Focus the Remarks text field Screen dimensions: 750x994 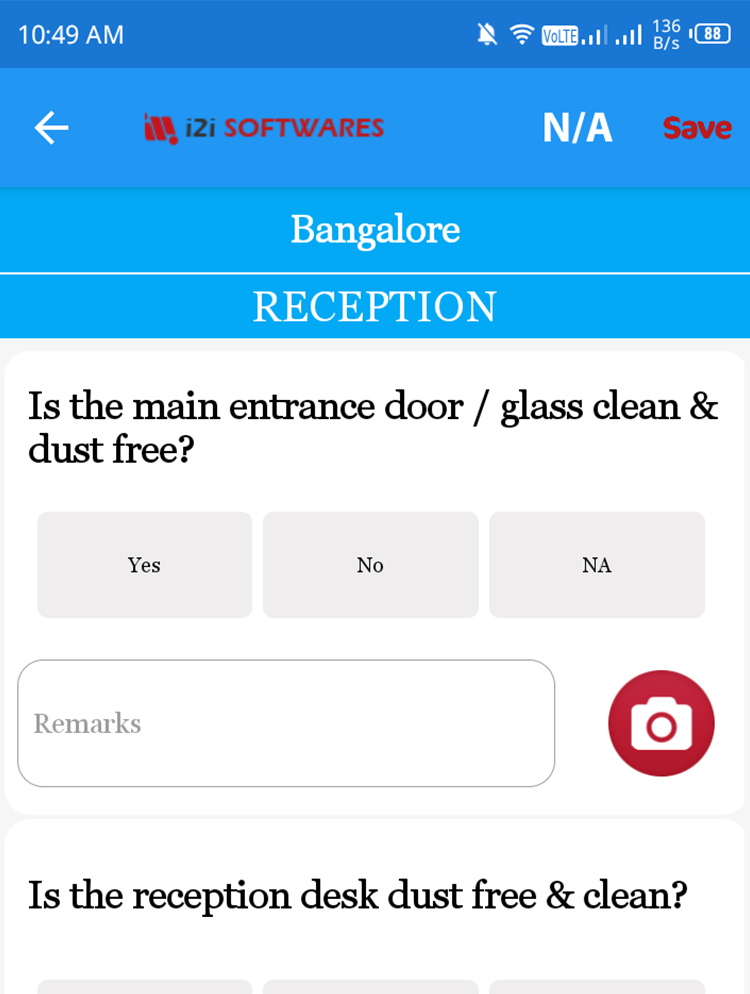pyautogui.click(x=286, y=723)
